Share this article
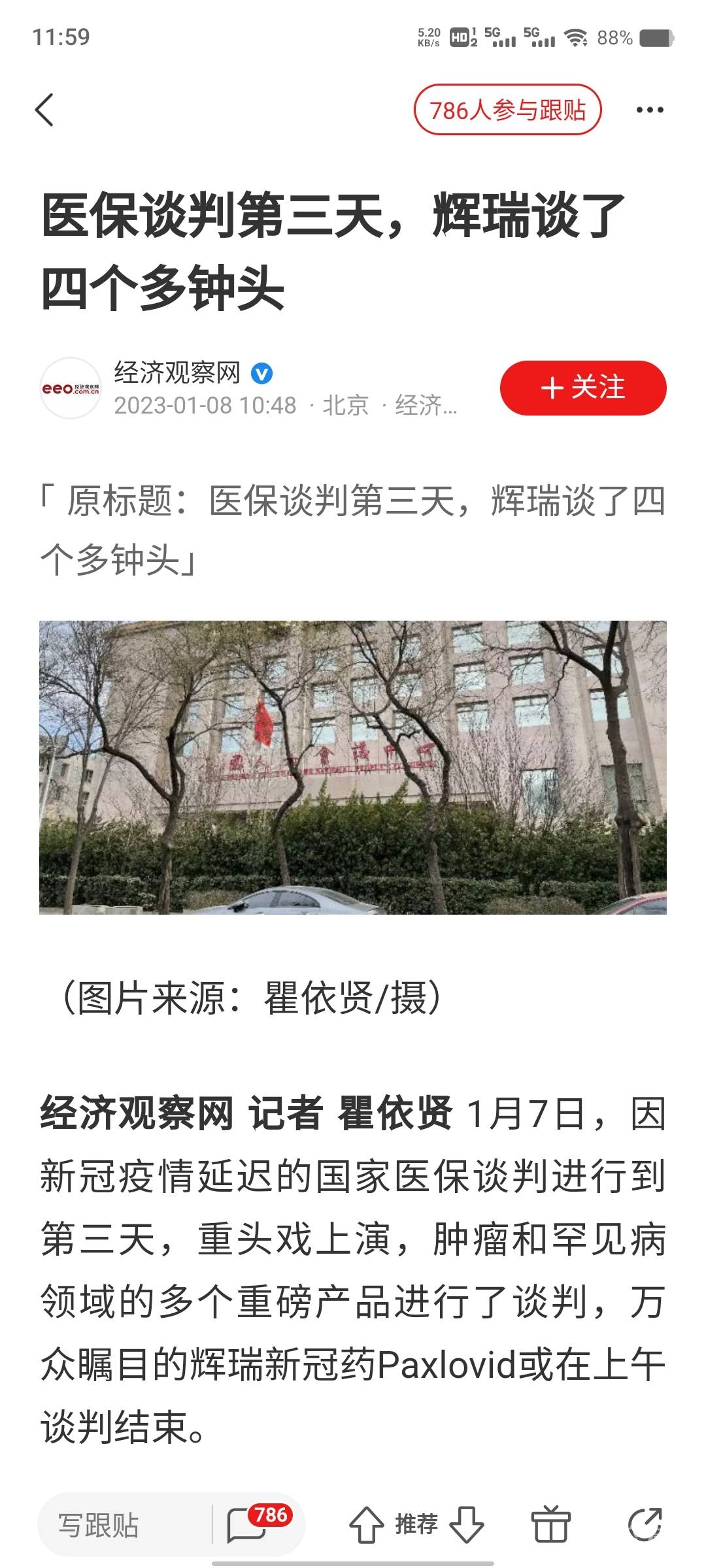The height and width of the screenshot is (1568, 706). tap(645, 1524)
